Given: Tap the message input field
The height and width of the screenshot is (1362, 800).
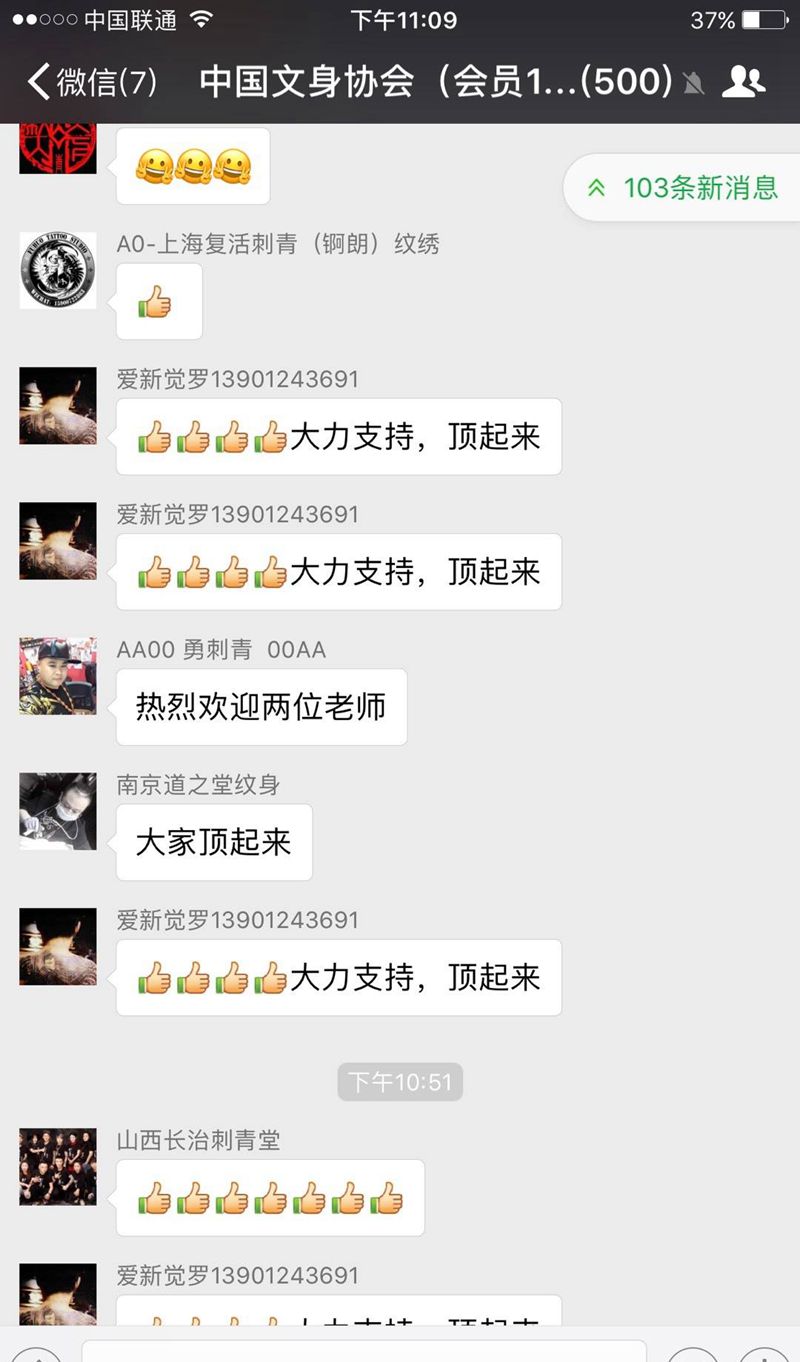Looking at the screenshot, I should [365, 1350].
